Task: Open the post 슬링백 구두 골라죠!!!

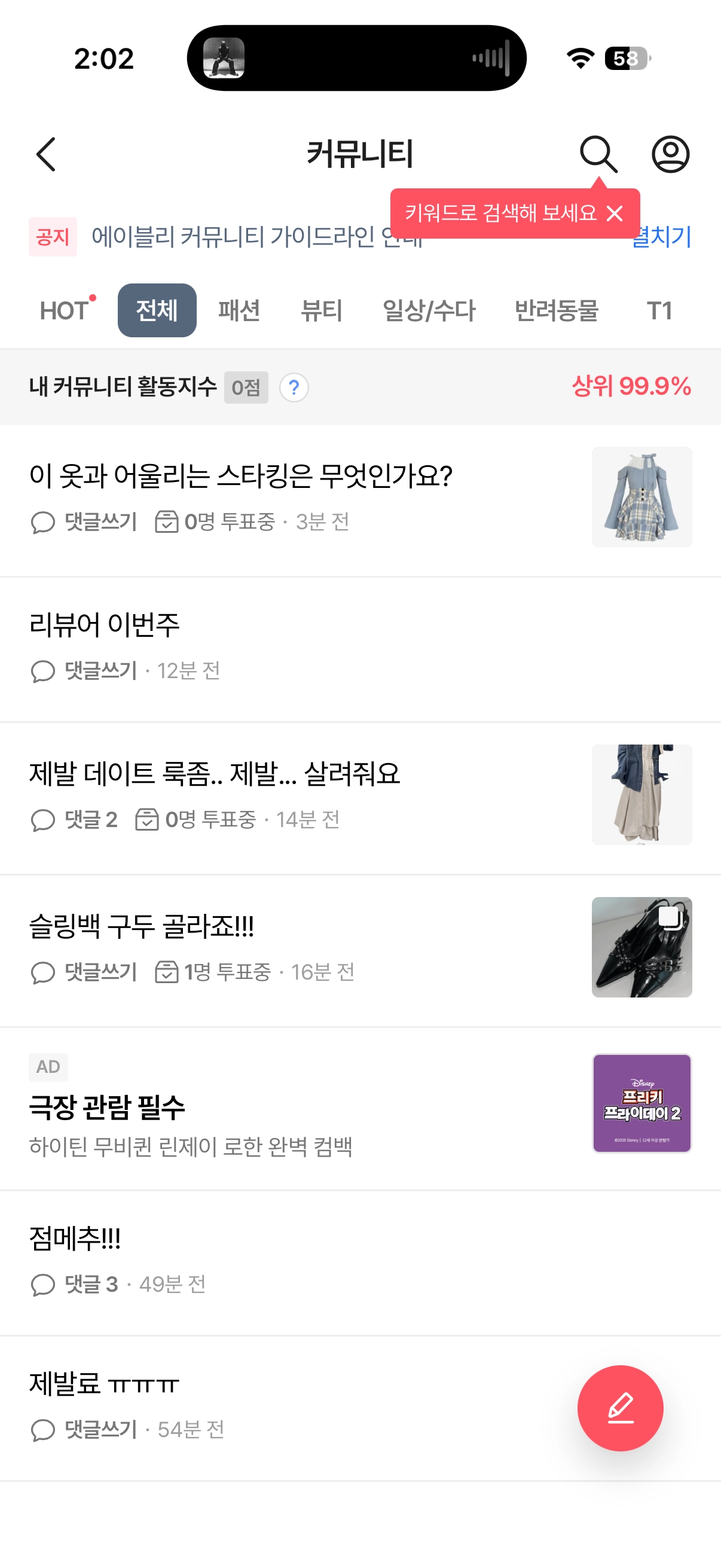Action: [142, 927]
